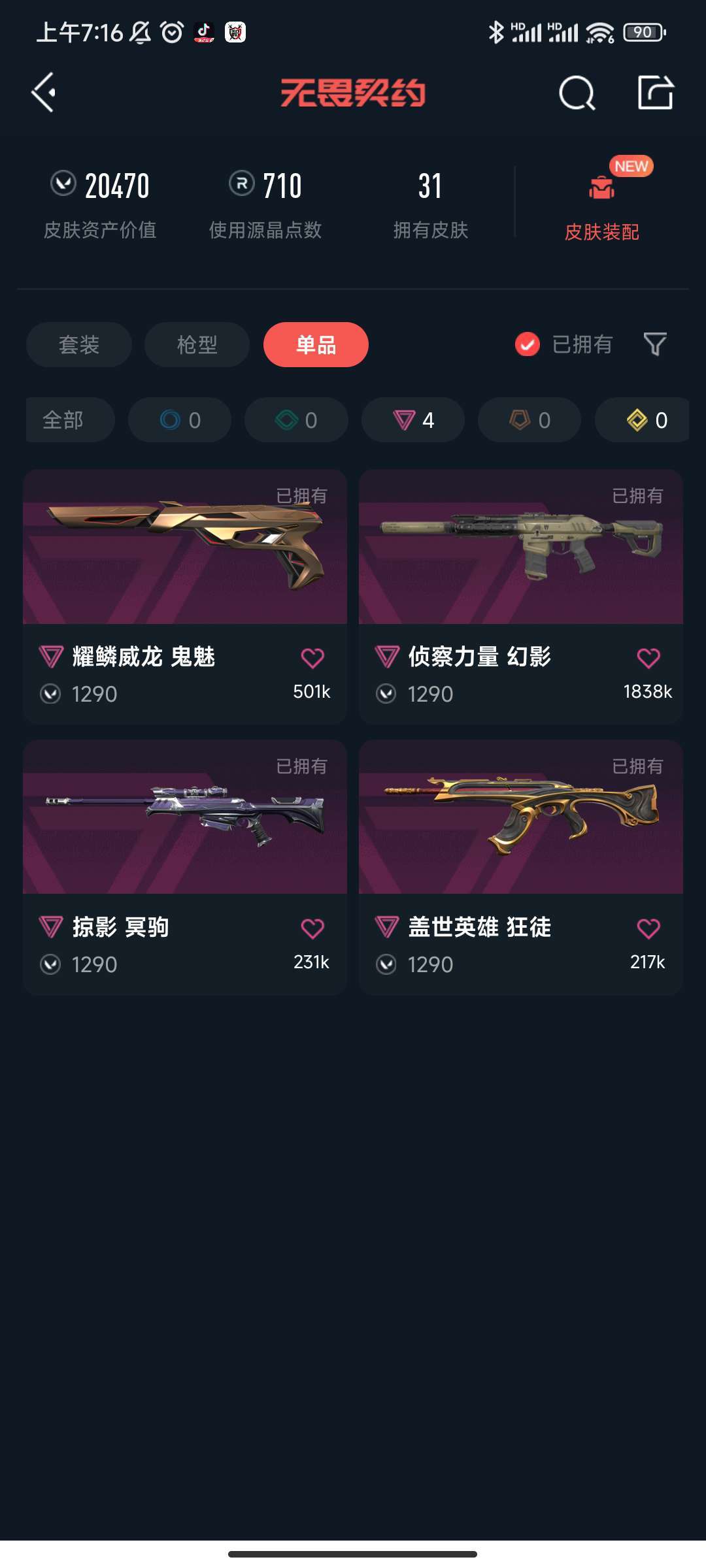
Task: Switch to the 套装 tab
Action: pyautogui.click(x=79, y=344)
